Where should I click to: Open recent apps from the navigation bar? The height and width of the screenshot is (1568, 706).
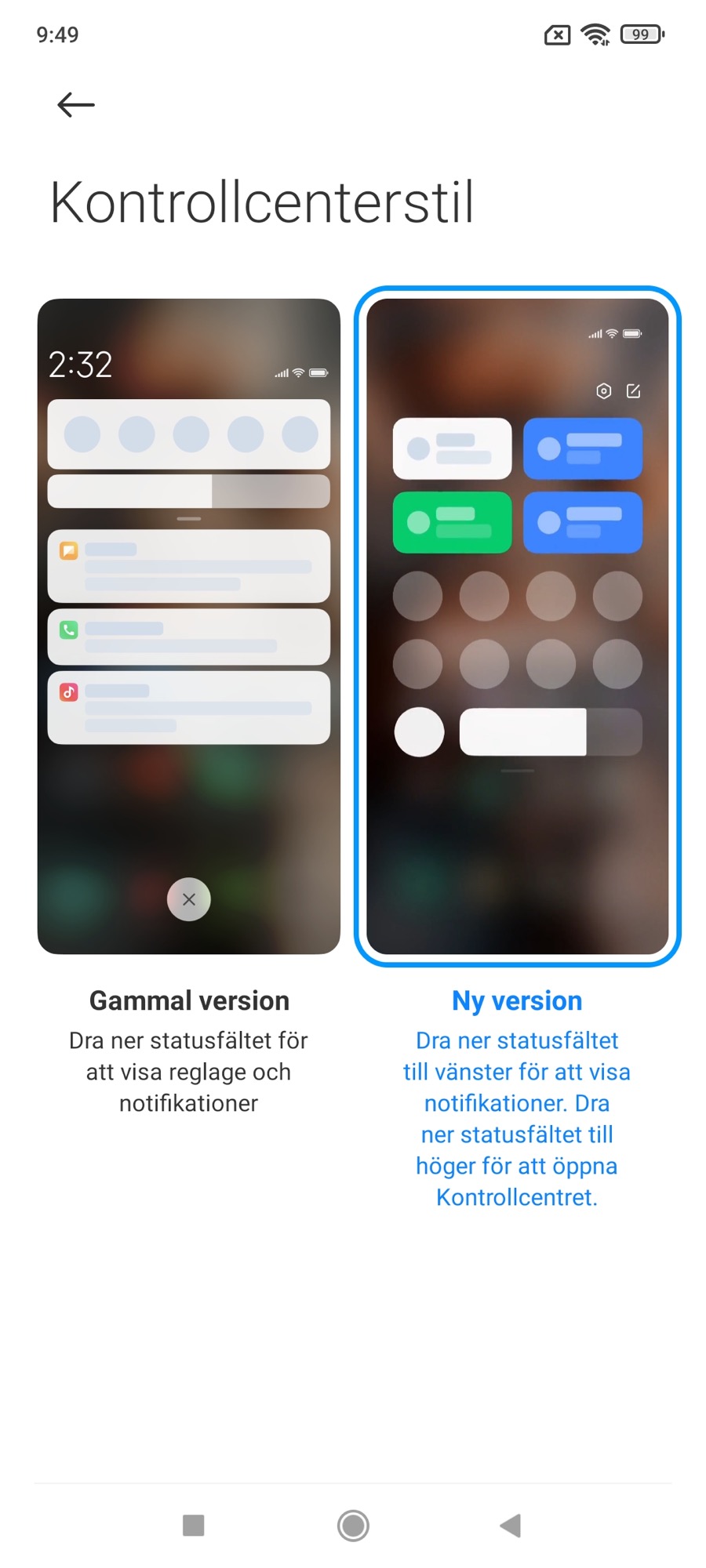point(193,1525)
